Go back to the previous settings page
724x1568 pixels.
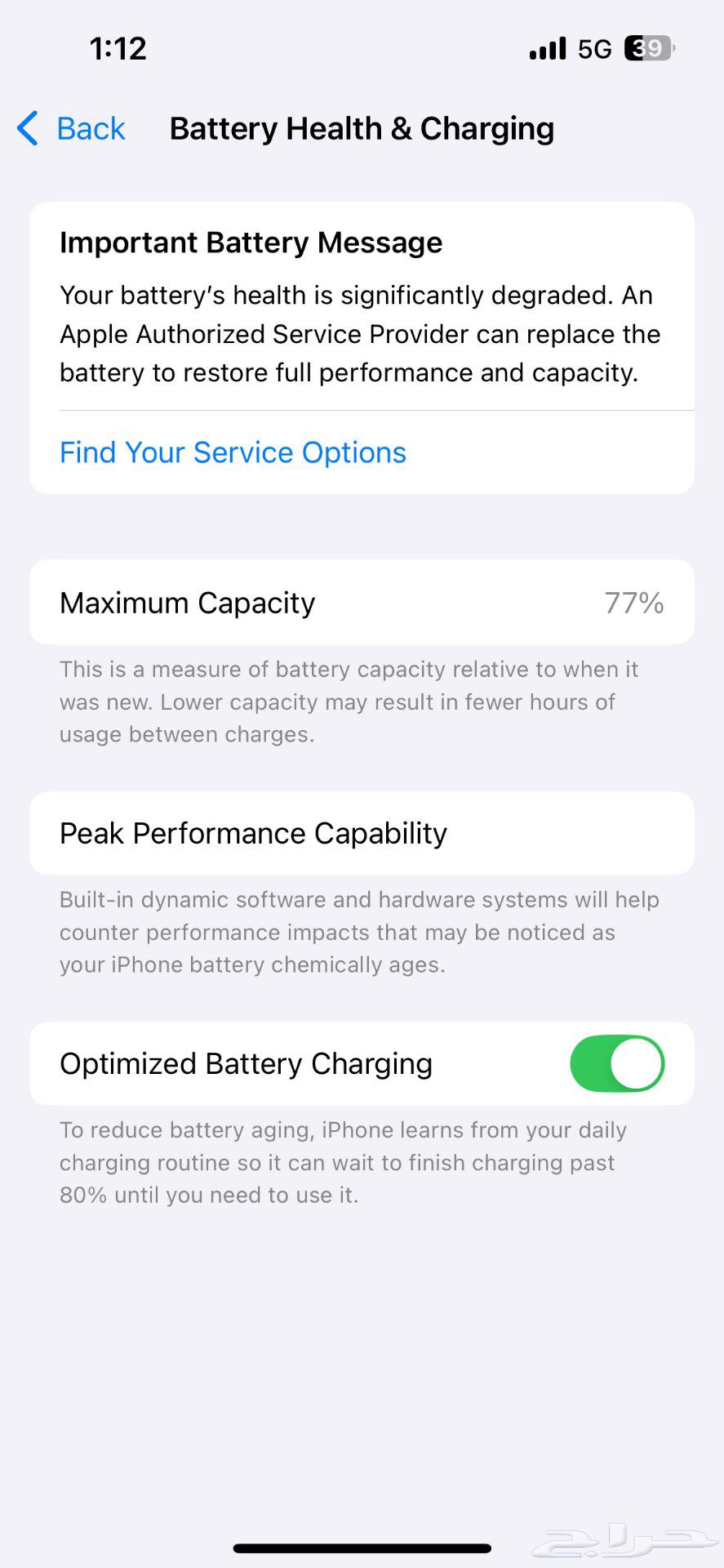coord(72,129)
